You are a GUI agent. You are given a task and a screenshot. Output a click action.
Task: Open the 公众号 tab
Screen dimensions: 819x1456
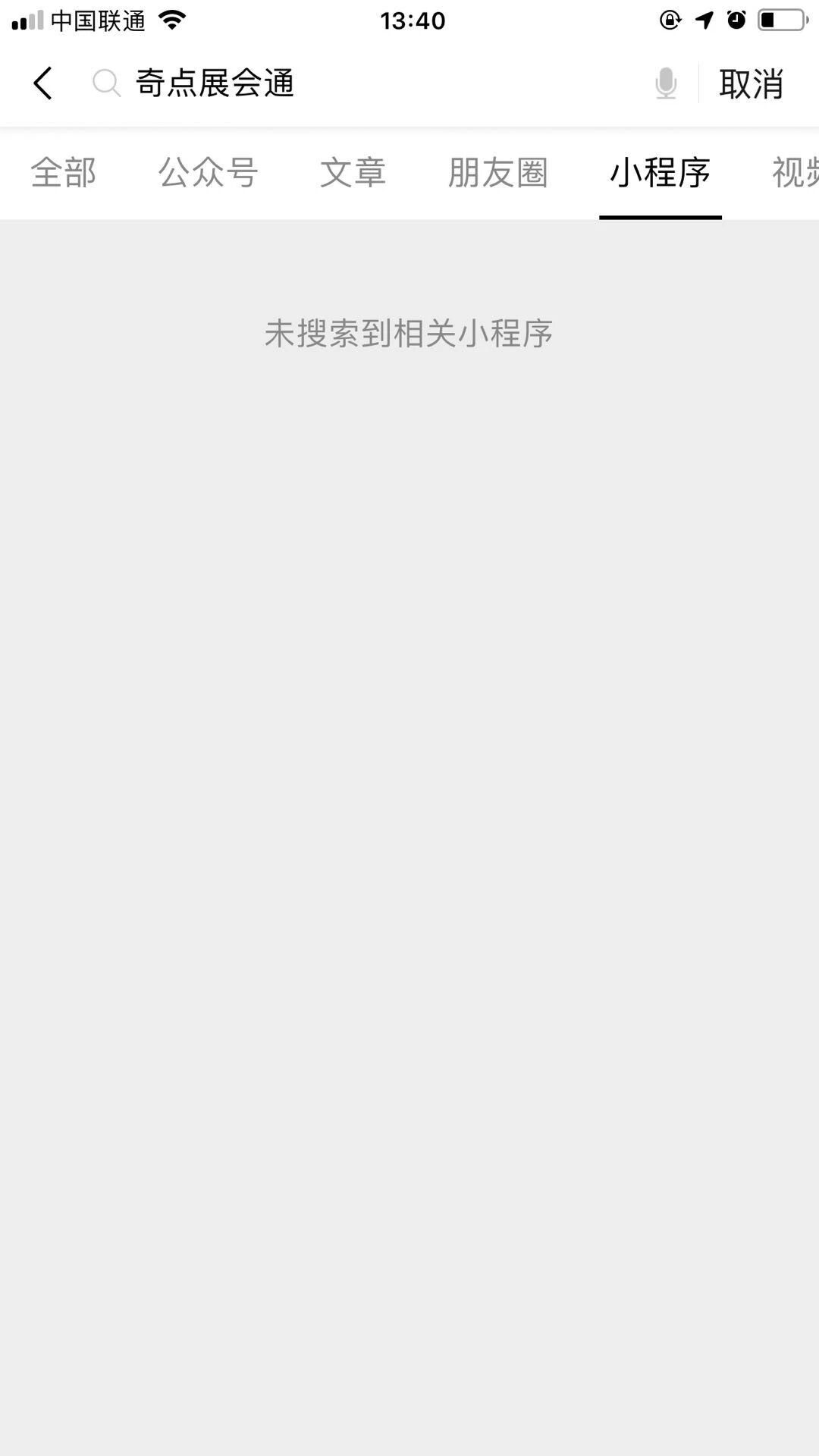208,173
